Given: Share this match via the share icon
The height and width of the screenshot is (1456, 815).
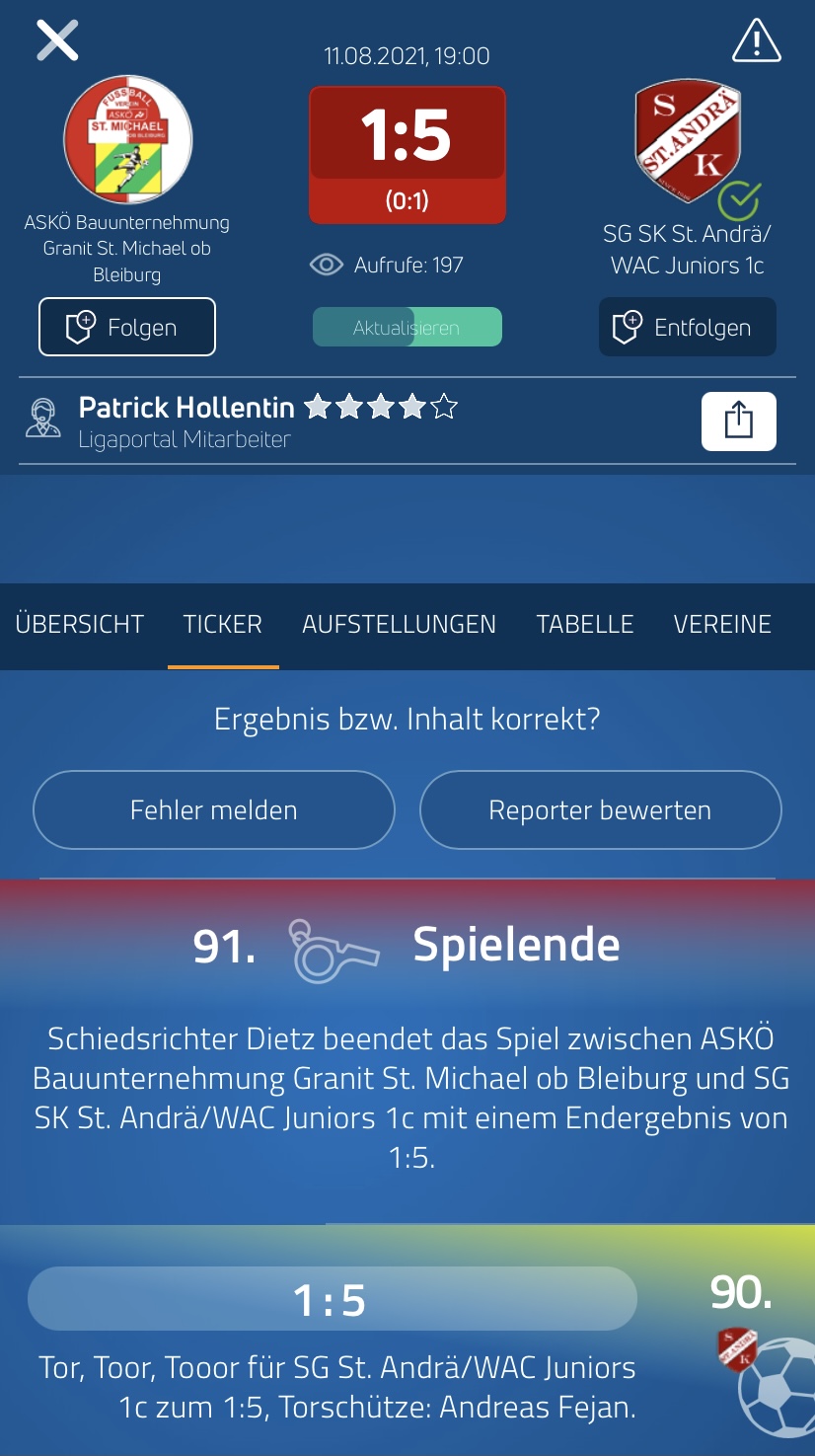Looking at the screenshot, I should (739, 421).
